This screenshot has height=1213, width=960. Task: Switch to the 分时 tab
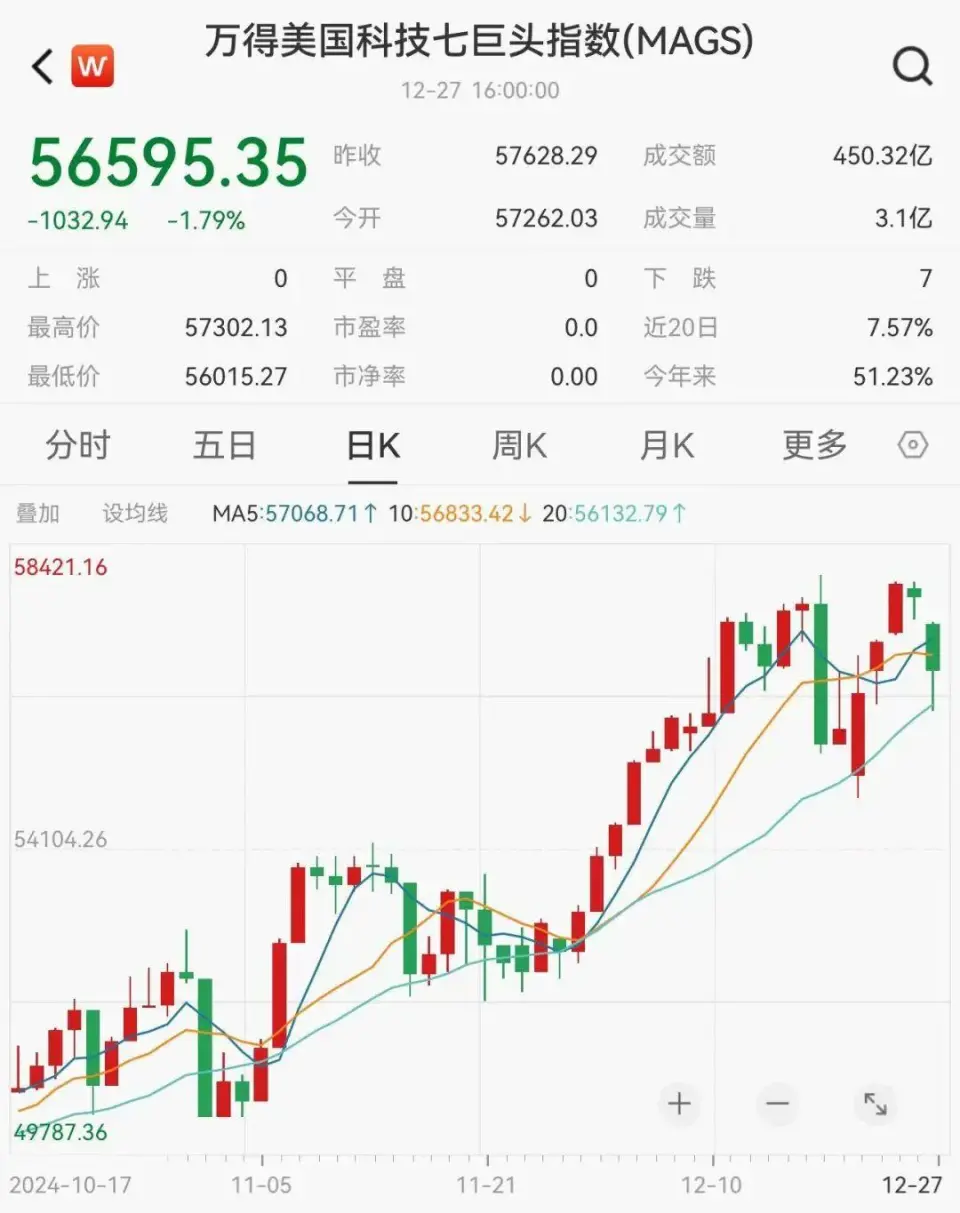pyautogui.click(x=78, y=445)
